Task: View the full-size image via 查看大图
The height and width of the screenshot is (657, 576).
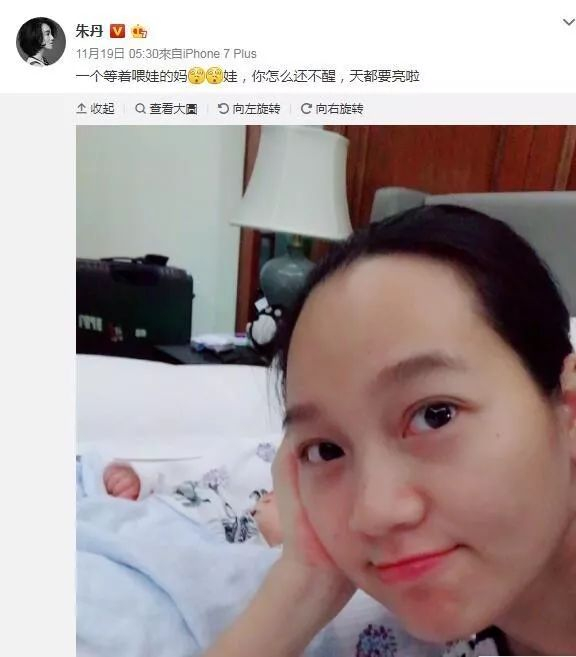Action: pyautogui.click(x=166, y=109)
